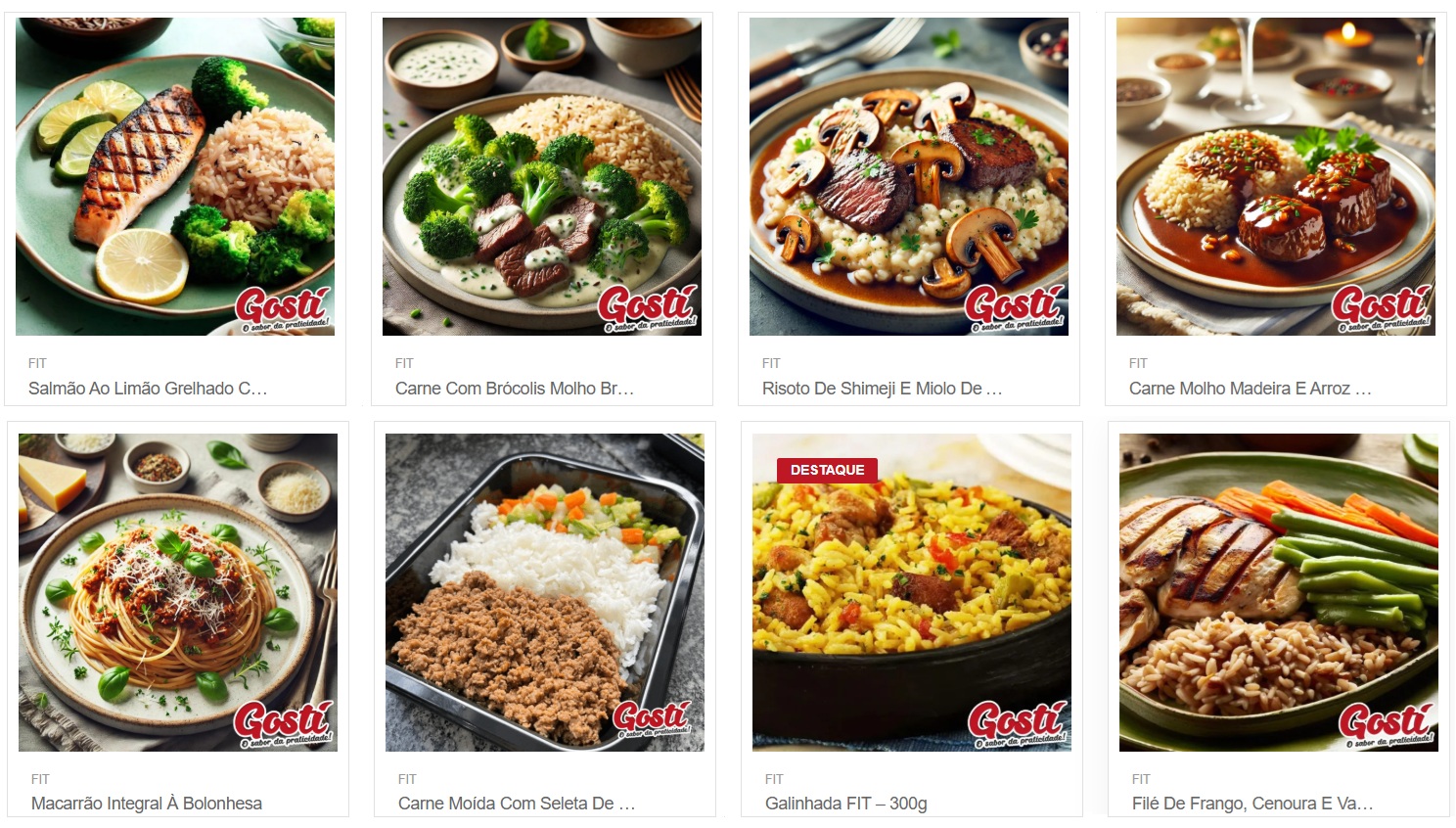1456x828 pixels.
Task: Open Filé De Frango, Cenoura E Vagem card
Action: [x=1279, y=592]
